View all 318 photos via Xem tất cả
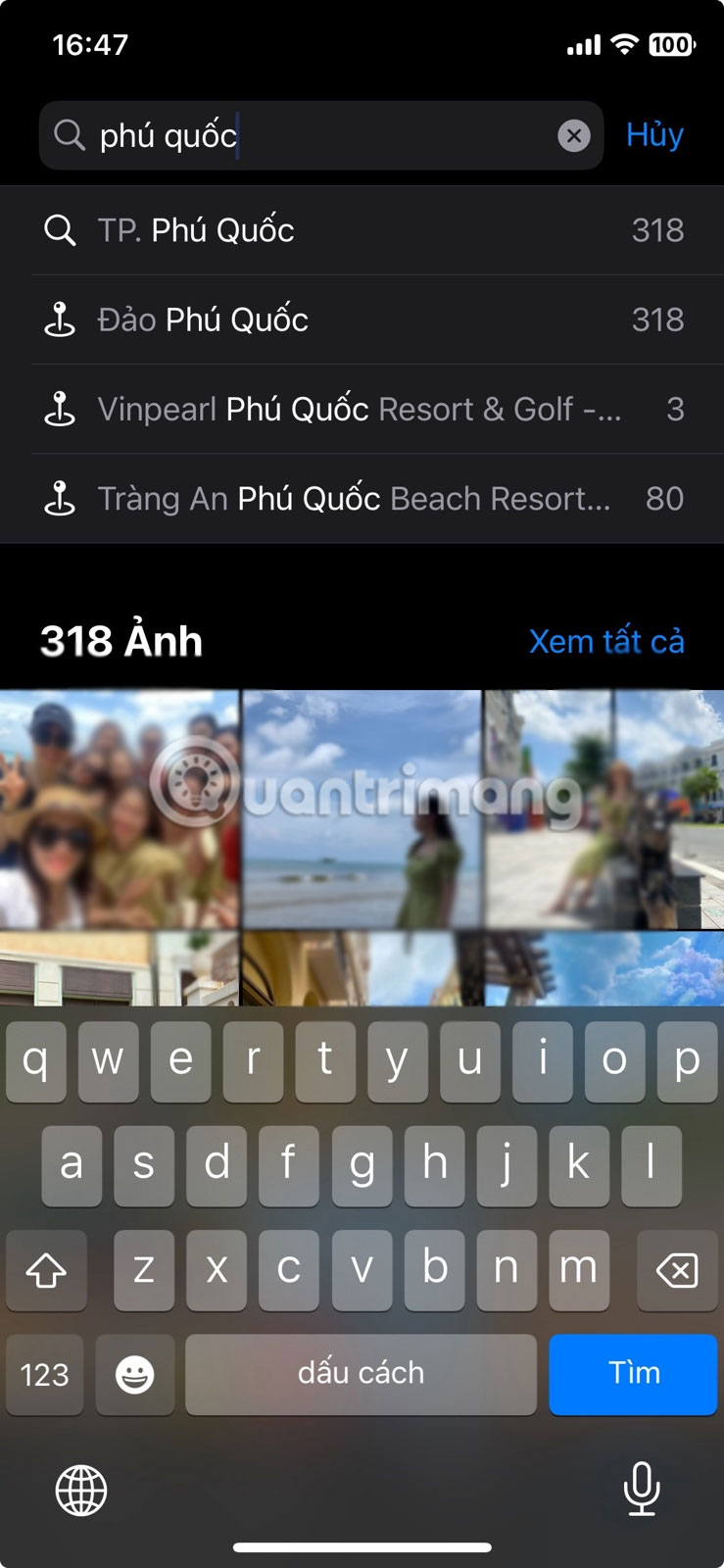 click(x=606, y=641)
